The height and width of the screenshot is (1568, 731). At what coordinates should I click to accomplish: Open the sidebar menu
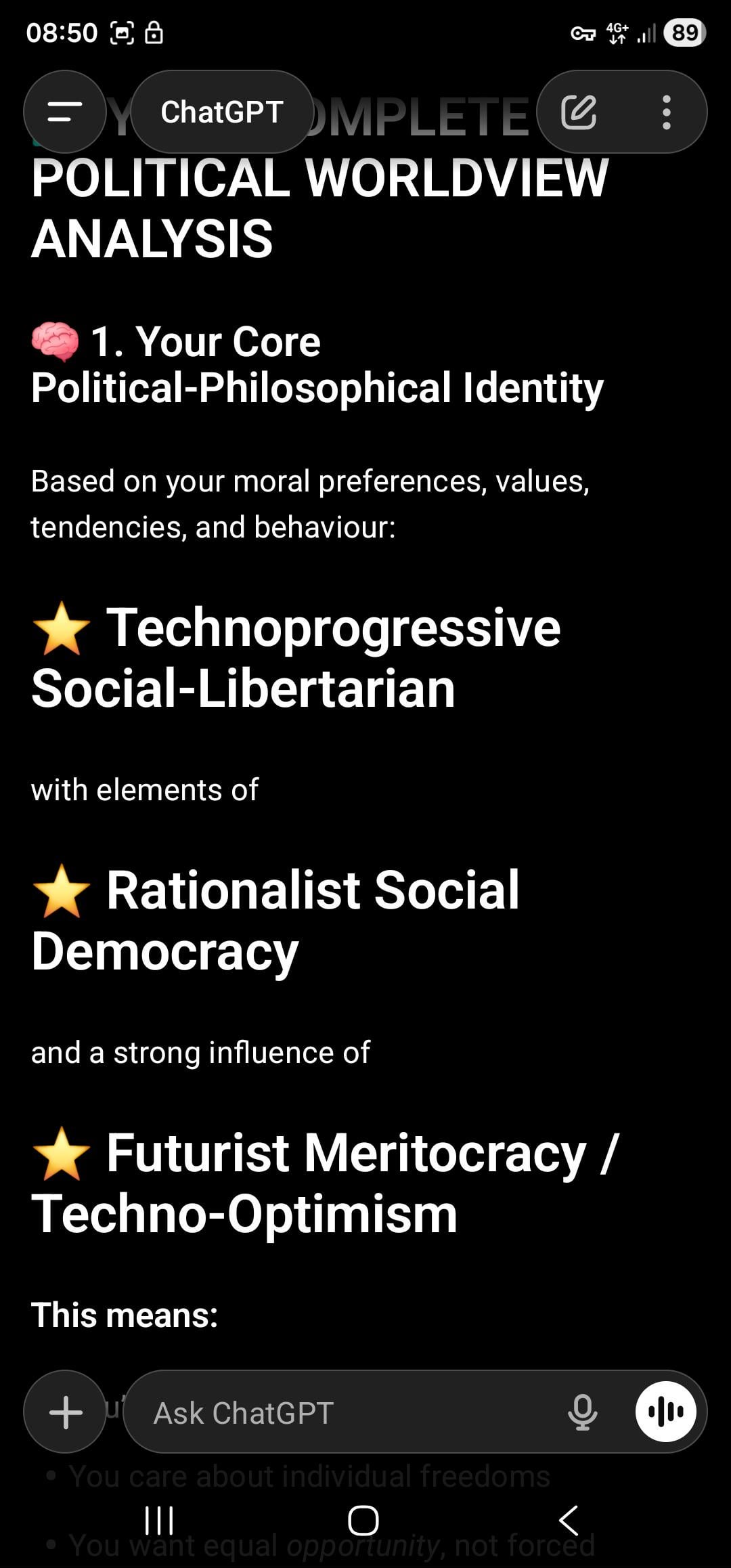coord(65,112)
